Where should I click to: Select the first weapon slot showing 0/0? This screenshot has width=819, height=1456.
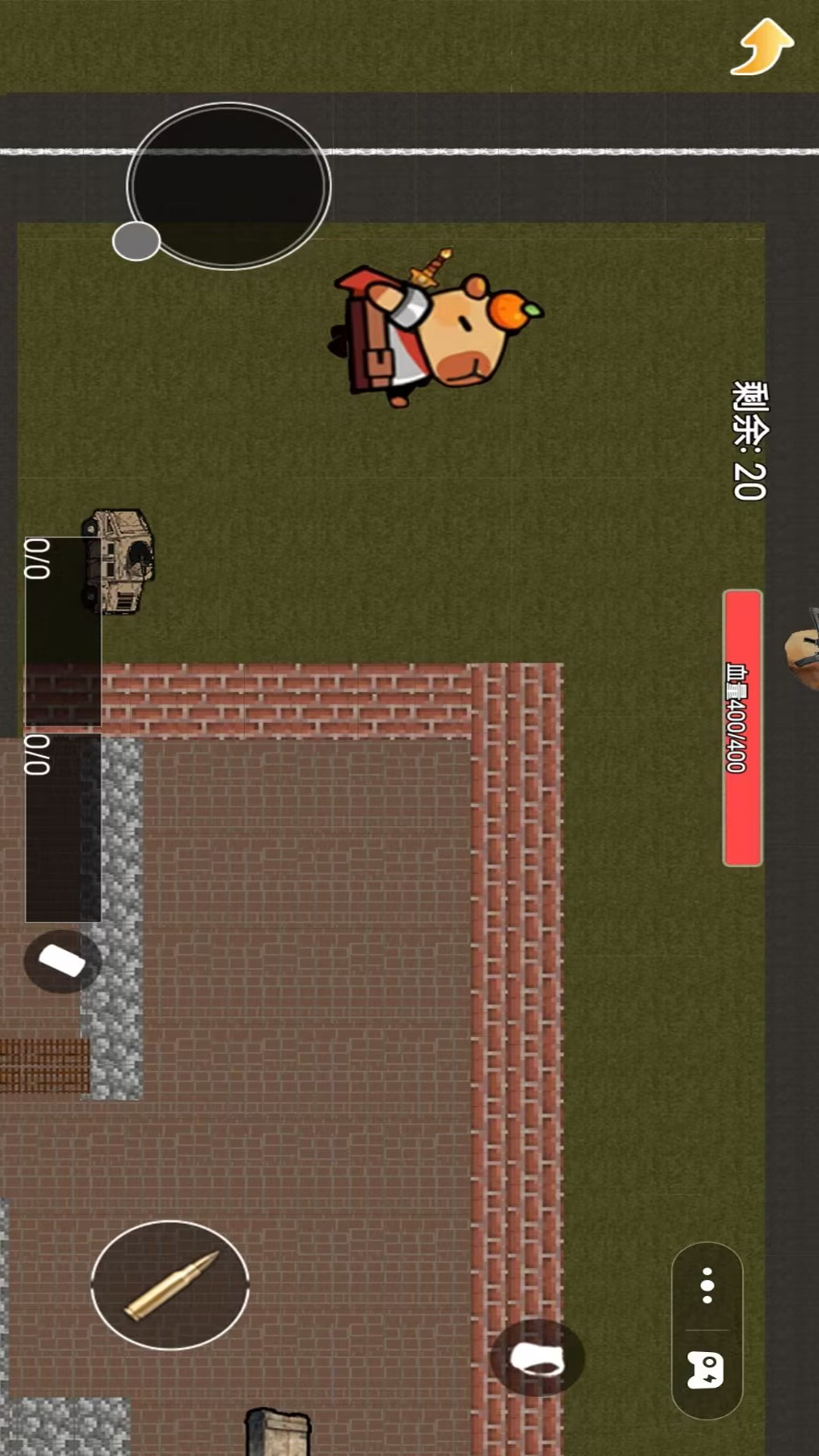click(x=63, y=631)
